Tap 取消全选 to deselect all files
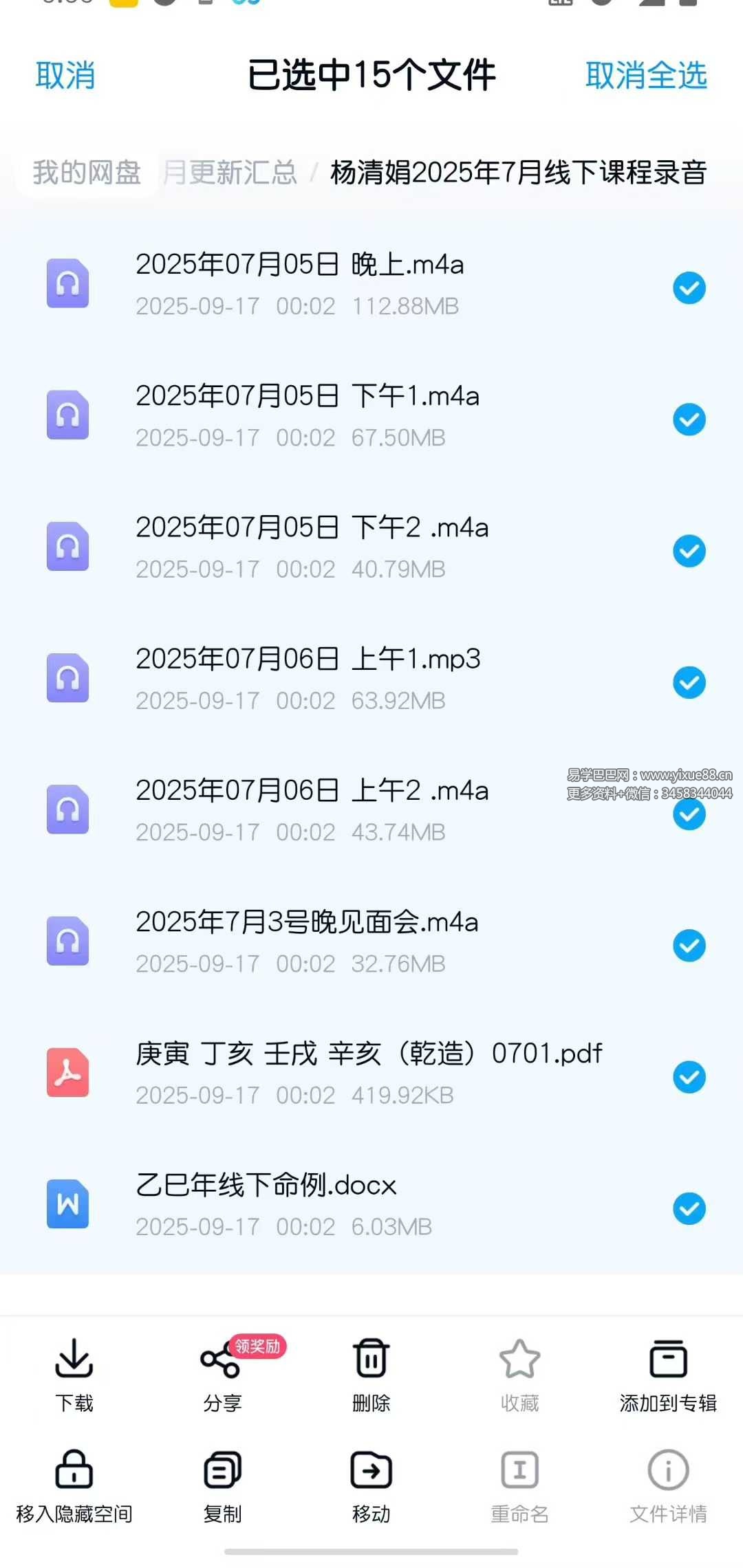Viewport: 743px width, 1568px height. click(x=645, y=76)
